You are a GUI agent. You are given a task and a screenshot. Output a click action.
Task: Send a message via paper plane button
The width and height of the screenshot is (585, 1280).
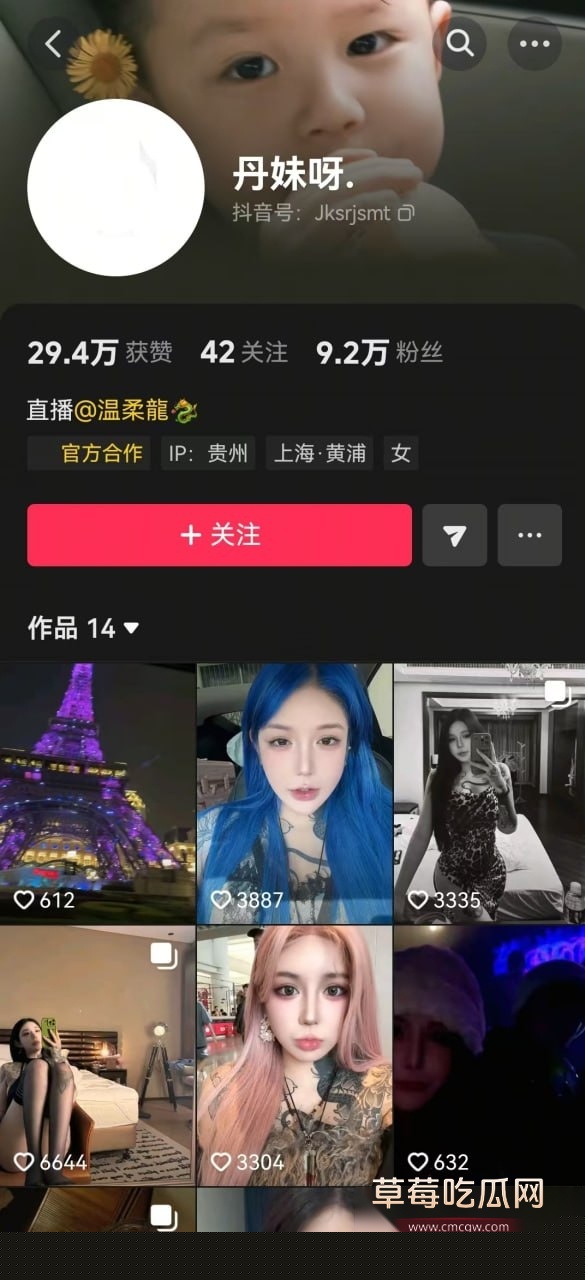(x=455, y=535)
